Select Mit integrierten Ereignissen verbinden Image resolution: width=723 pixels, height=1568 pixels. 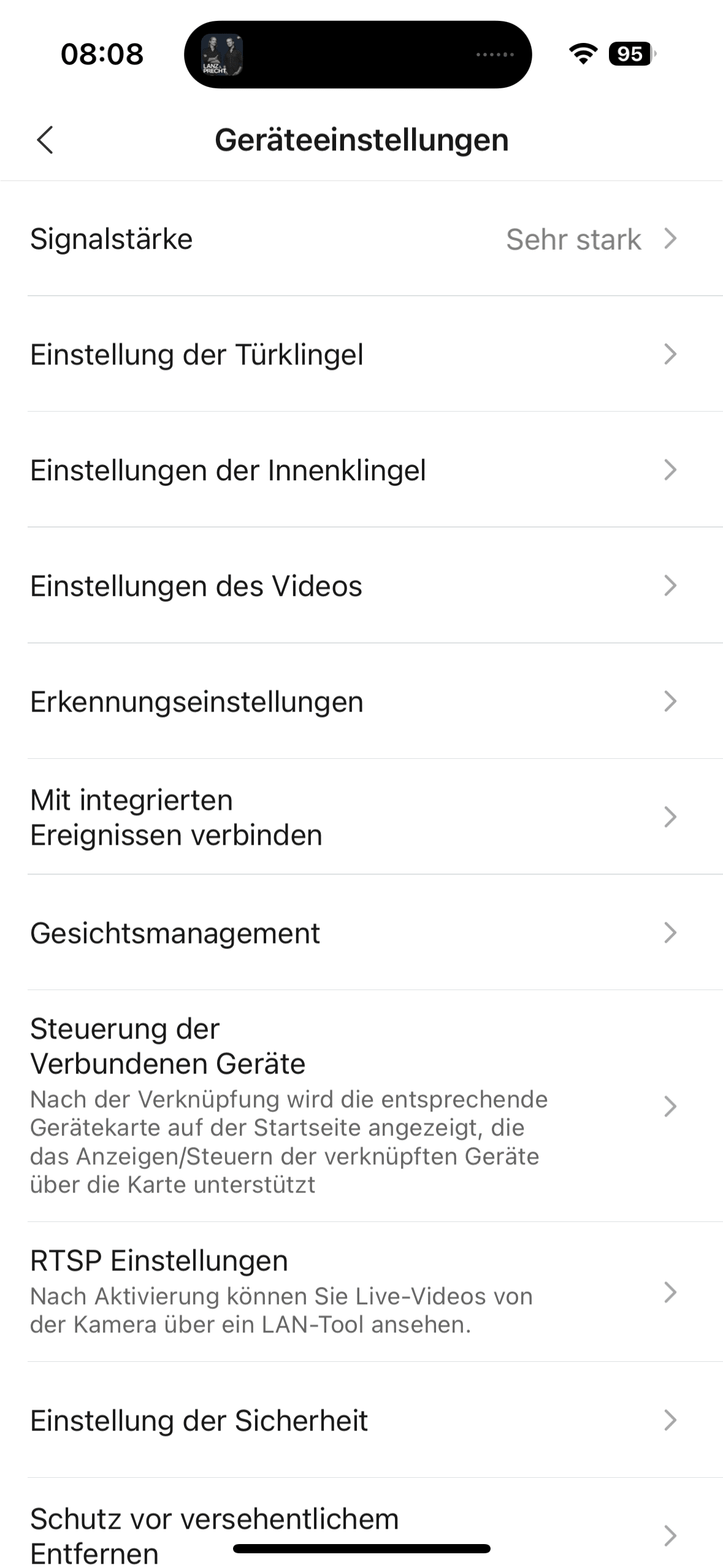click(x=361, y=817)
